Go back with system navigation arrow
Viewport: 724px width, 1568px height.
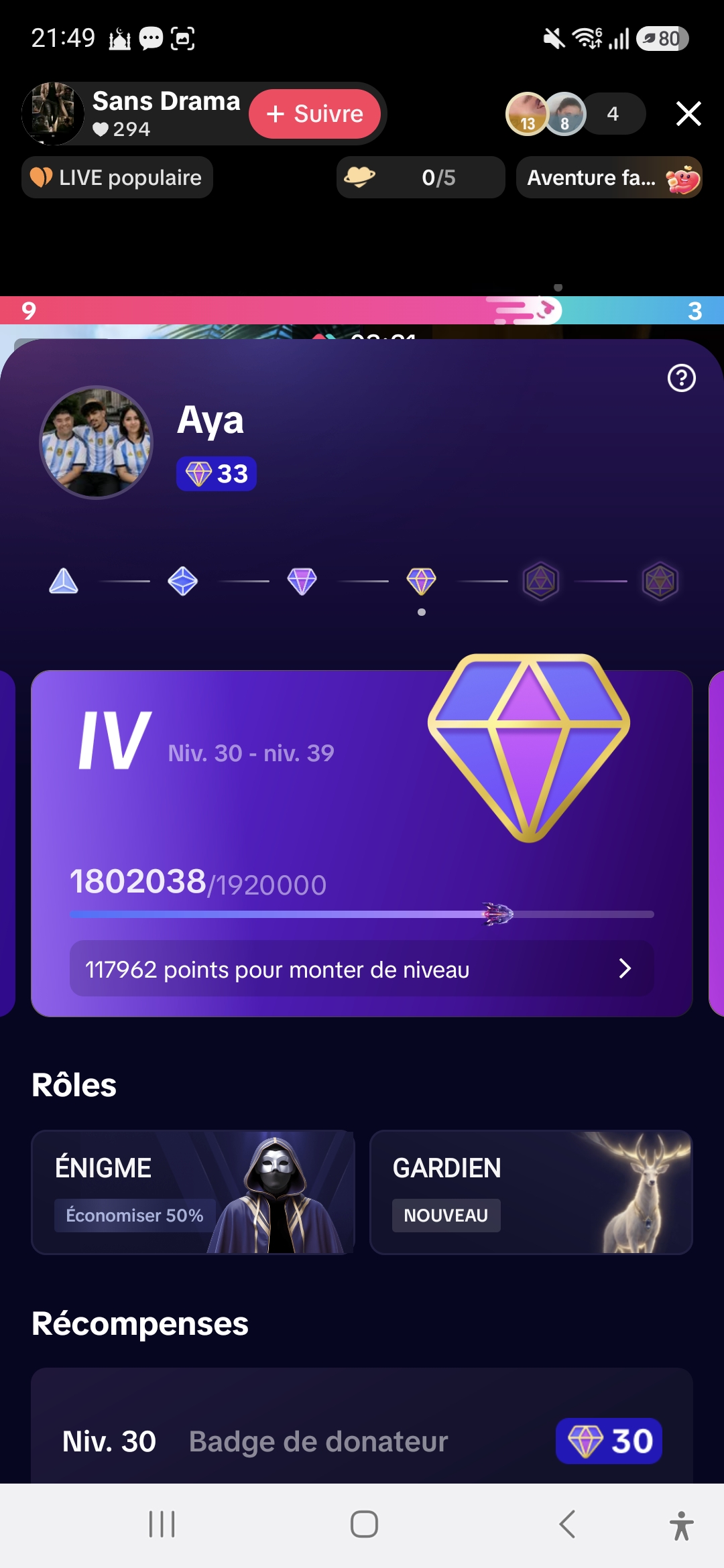567,1524
